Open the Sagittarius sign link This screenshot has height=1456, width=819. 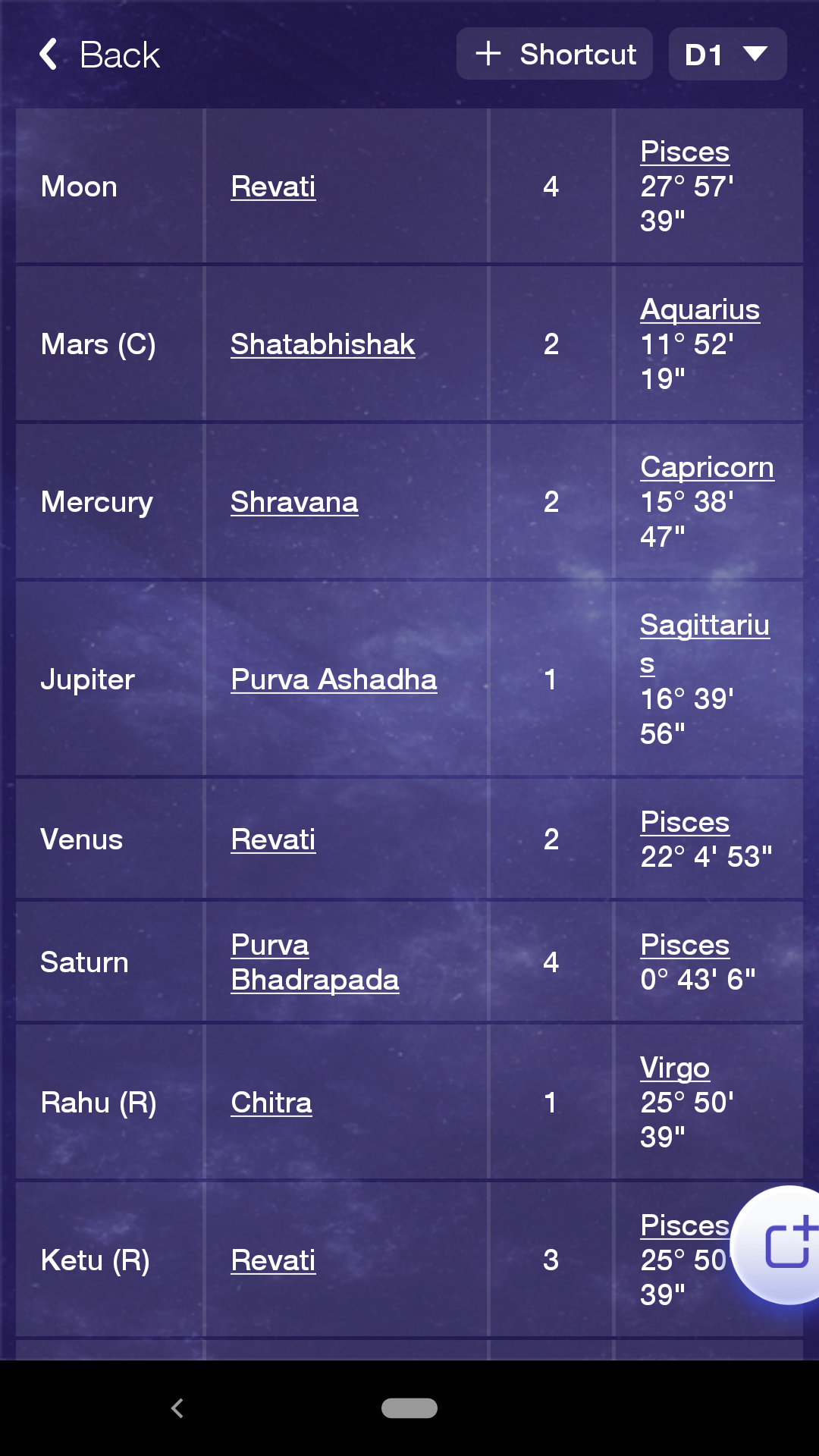(704, 626)
